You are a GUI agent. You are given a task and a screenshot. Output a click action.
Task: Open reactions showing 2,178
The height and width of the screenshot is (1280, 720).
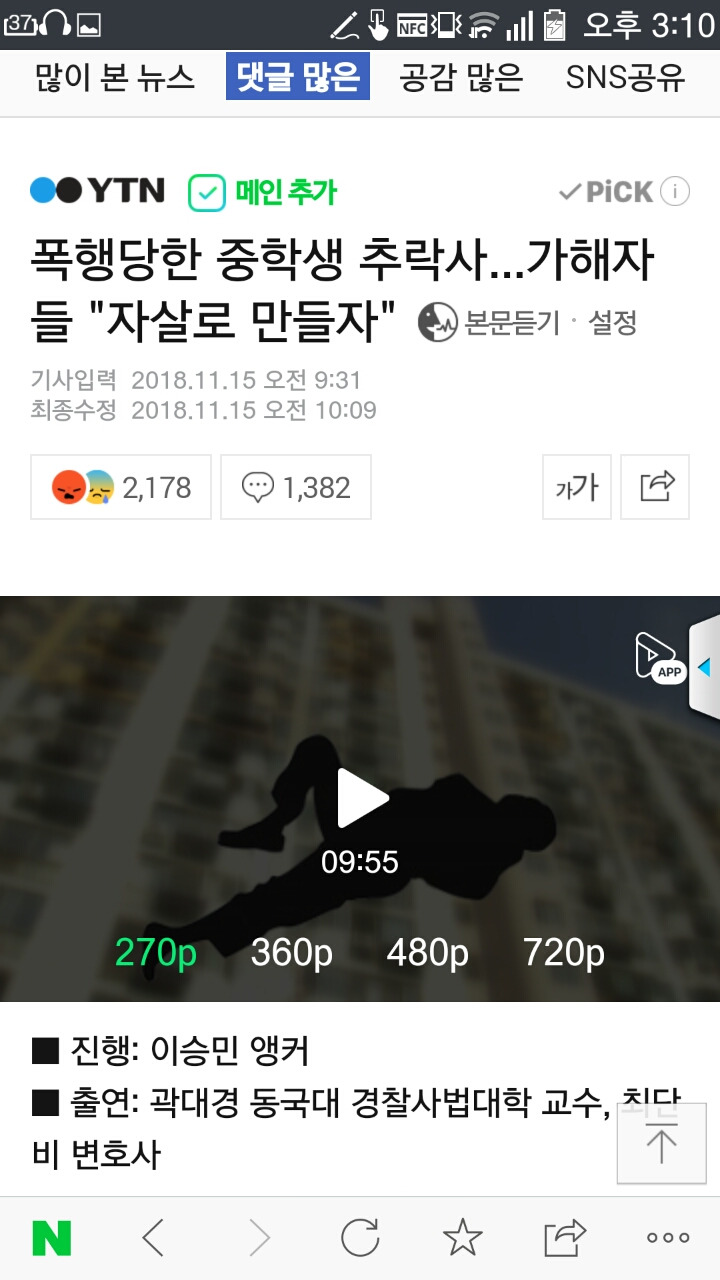coord(121,487)
